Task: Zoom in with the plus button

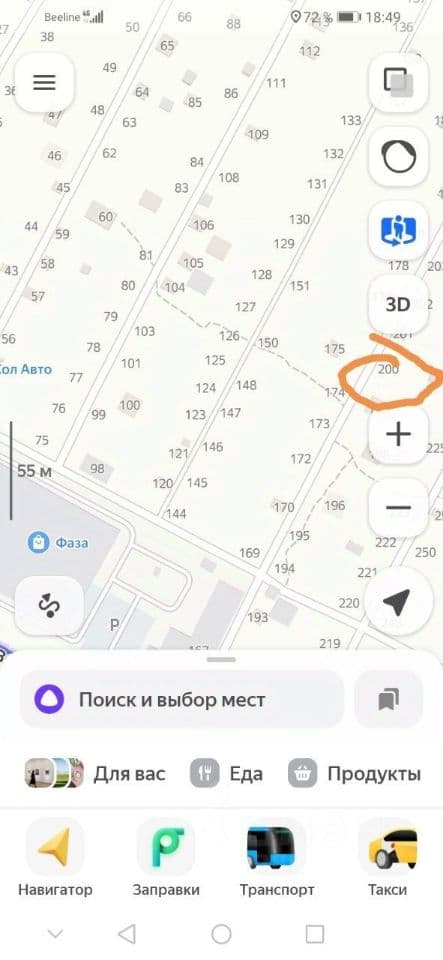Action: pyautogui.click(x=398, y=435)
